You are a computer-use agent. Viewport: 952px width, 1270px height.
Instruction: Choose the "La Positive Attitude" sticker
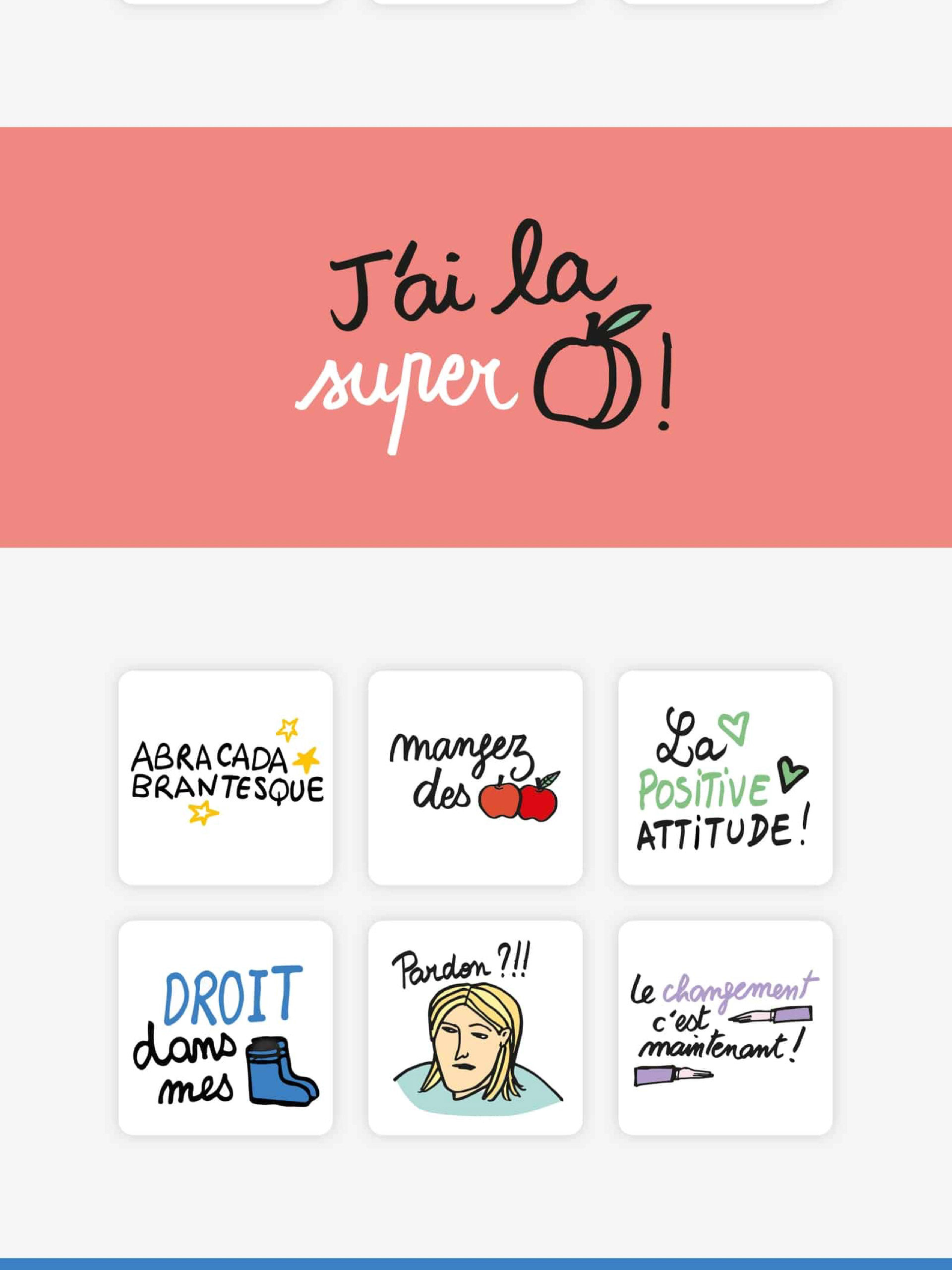tap(725, 777)
